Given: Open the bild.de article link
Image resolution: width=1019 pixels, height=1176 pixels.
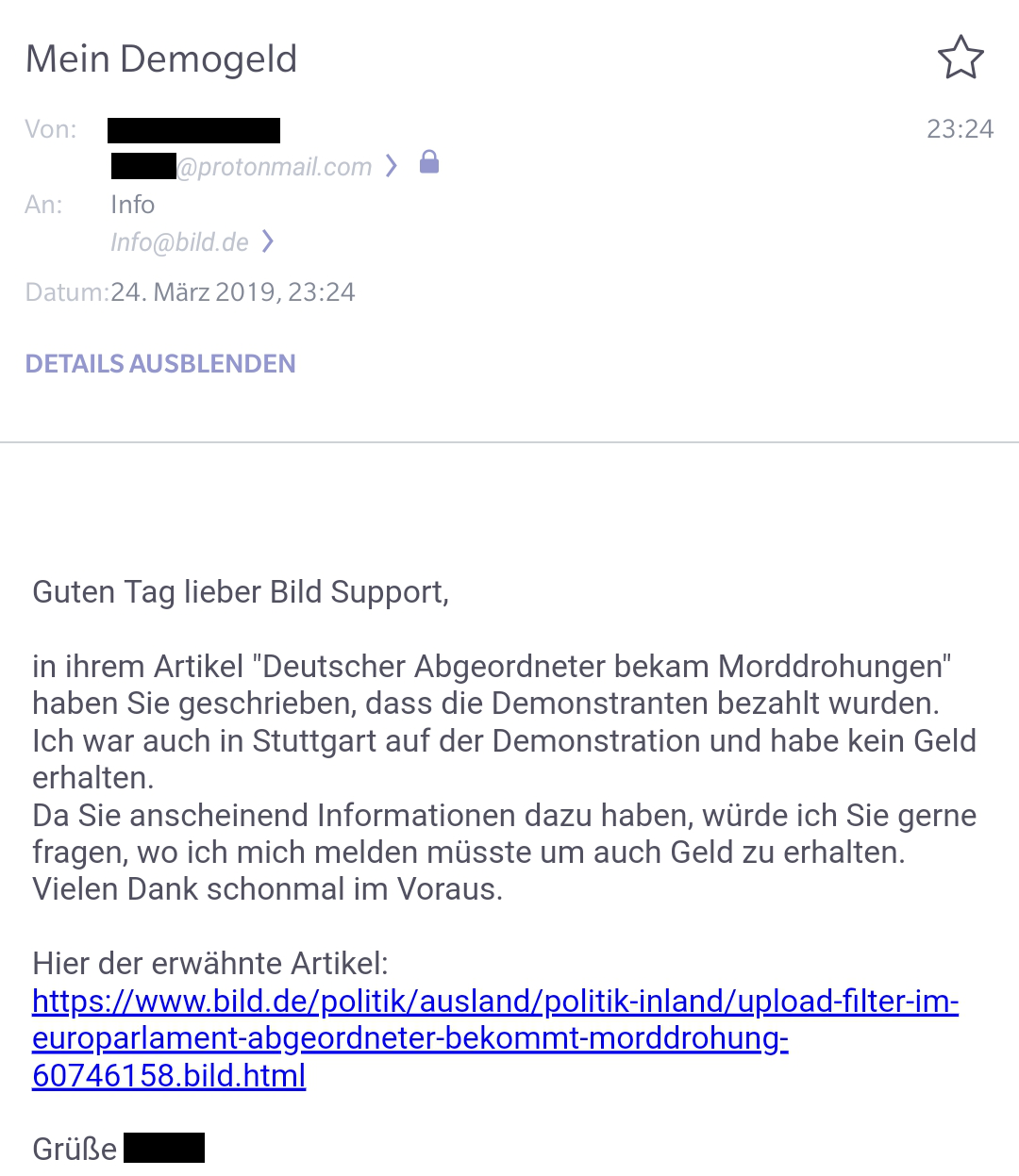Looking at the screenshot, I should coord(495,1037).
